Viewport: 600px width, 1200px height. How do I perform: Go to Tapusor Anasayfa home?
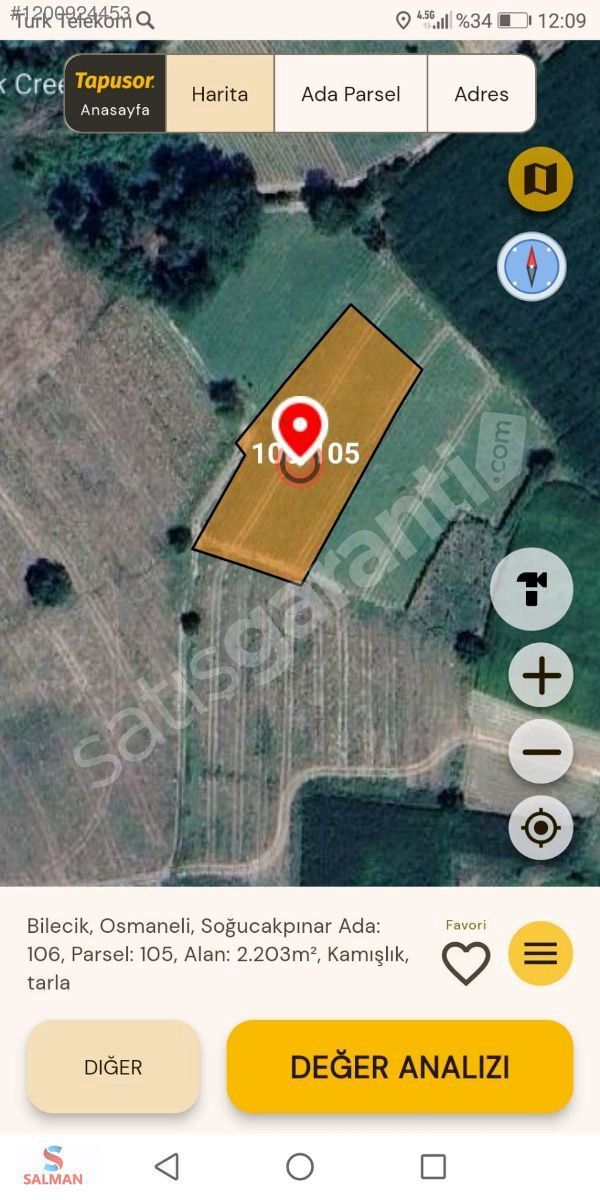(115, 93)
